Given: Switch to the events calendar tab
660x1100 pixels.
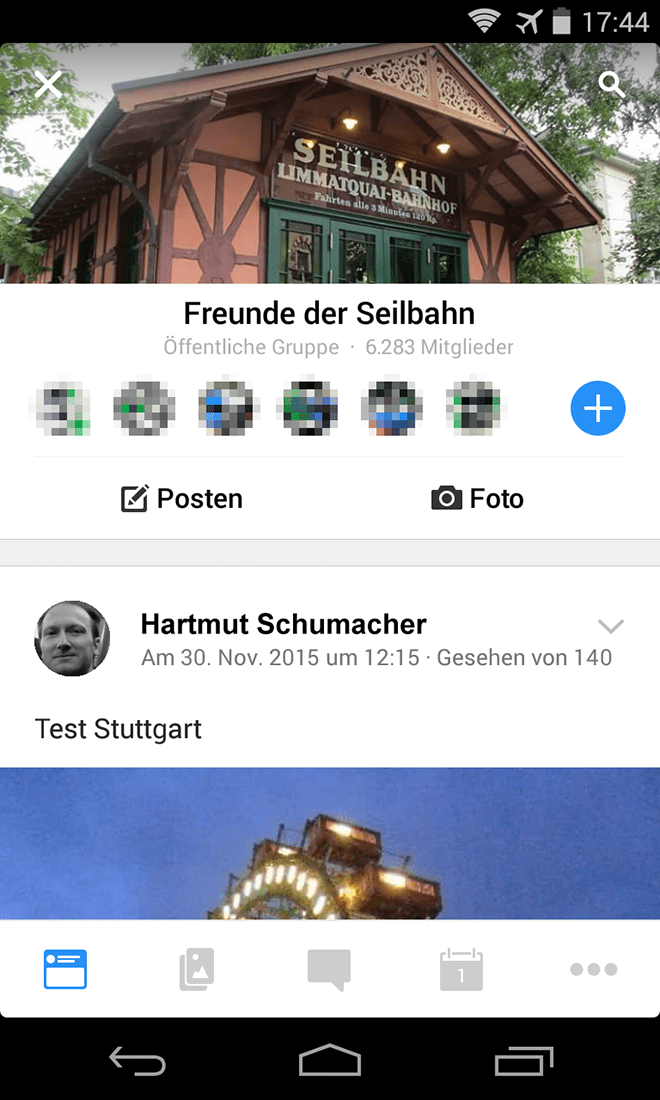Looking at the screenshot, I should click(461, 969).
